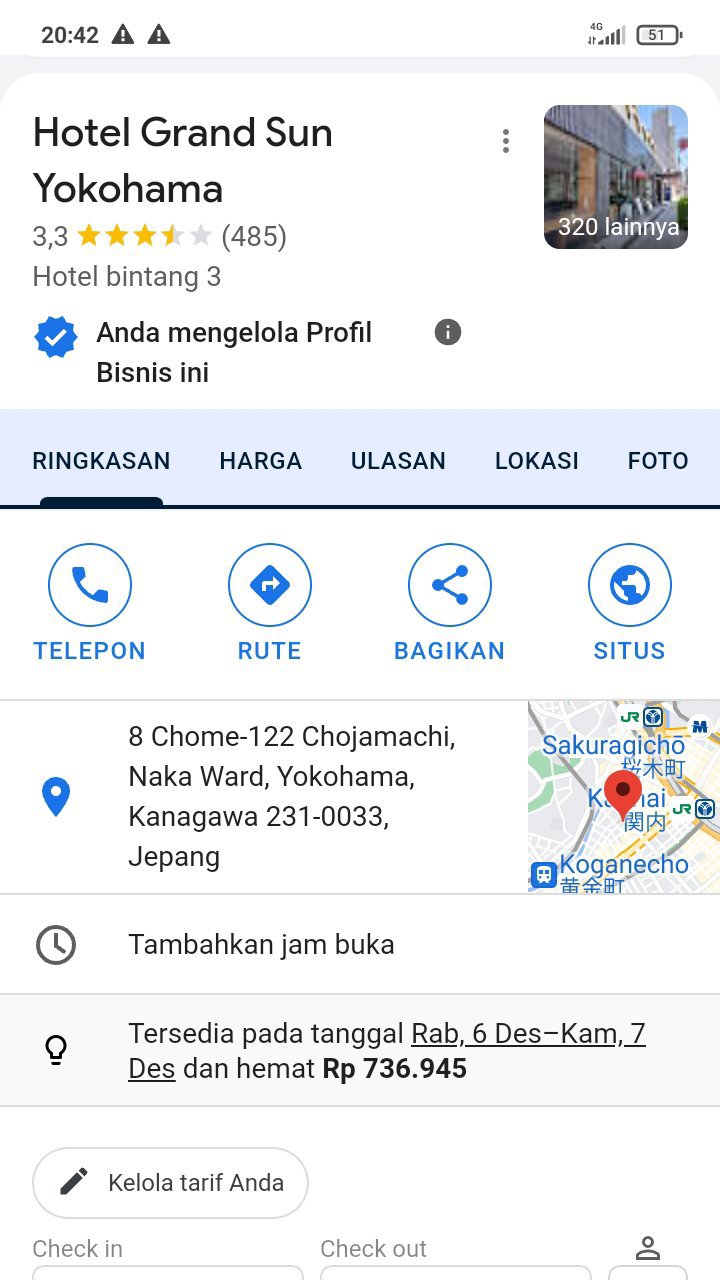Open the address row for Chojamachi
This screenshot has height=1280, width=720.
290,796
